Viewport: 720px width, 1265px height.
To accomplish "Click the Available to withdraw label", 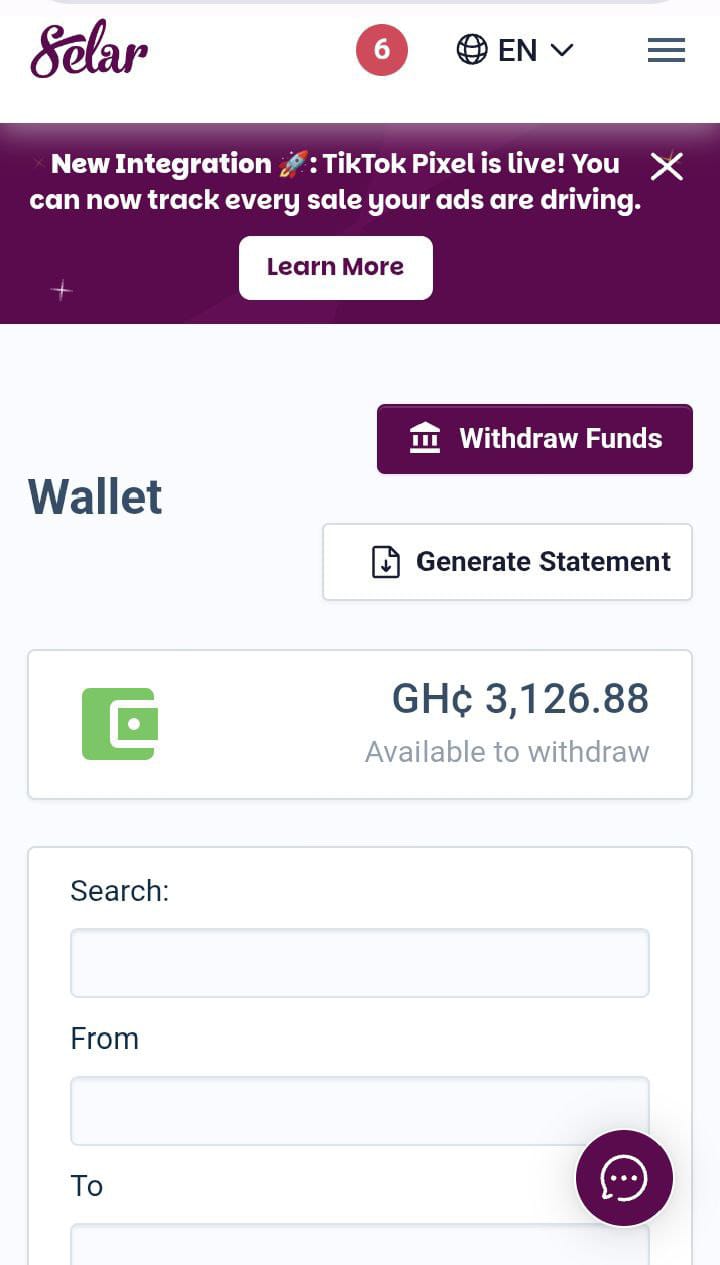I will [x=507, y=751].
